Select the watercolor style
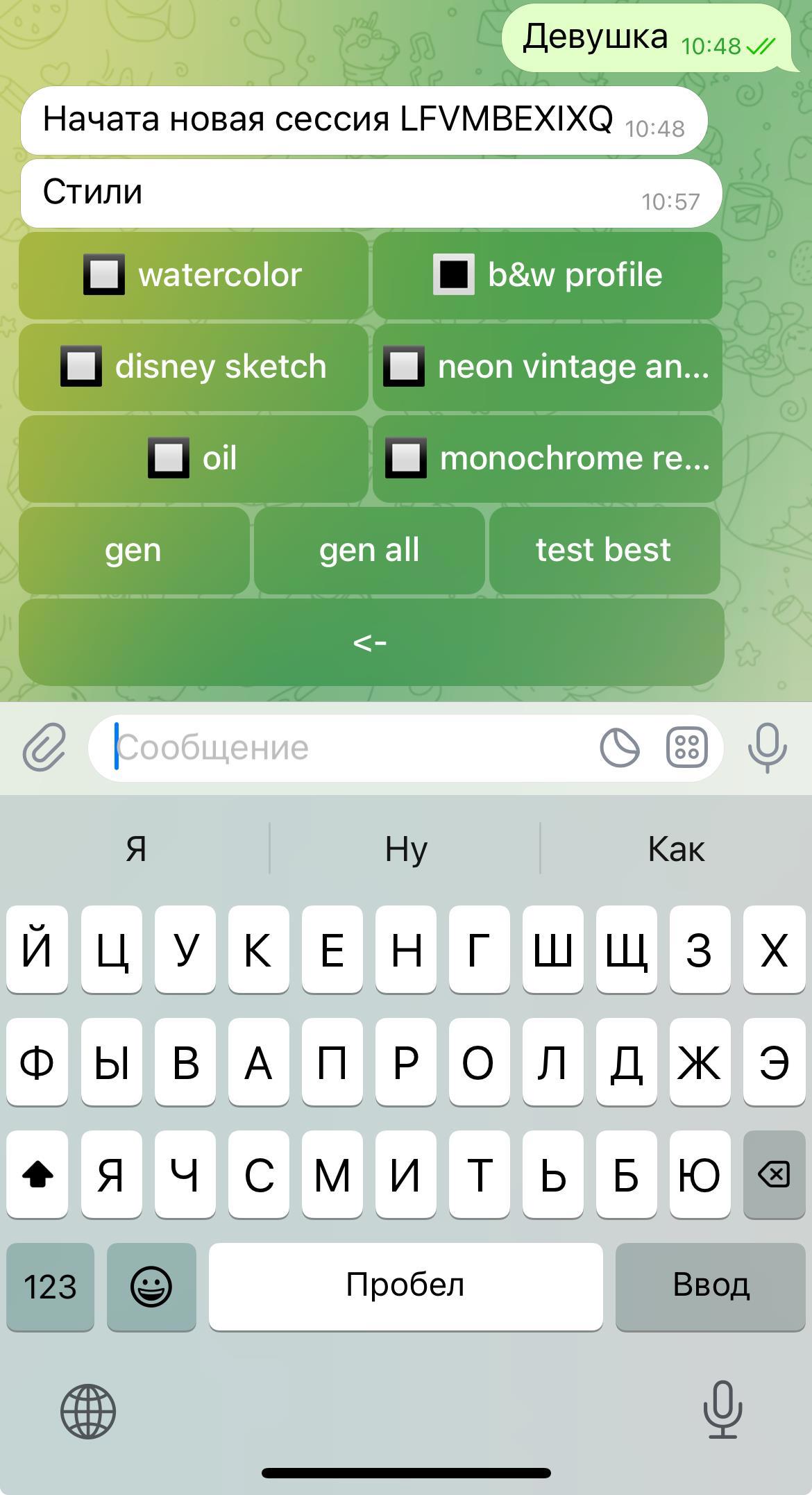This screenshot has width=812, height=1495. click(193, 276)
